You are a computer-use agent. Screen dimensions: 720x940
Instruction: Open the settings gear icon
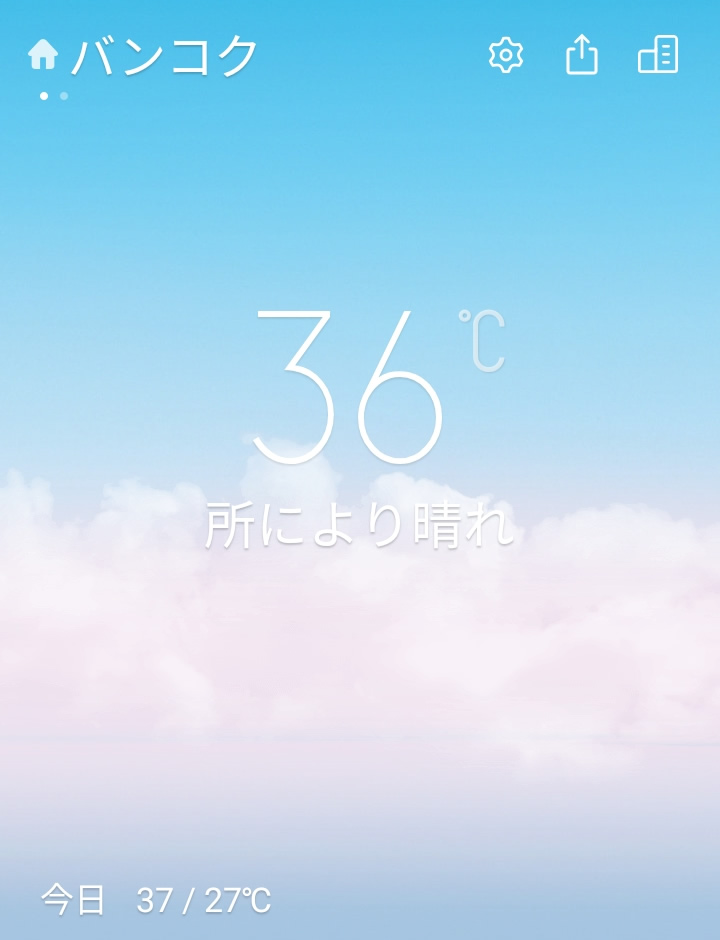point(506,55)
